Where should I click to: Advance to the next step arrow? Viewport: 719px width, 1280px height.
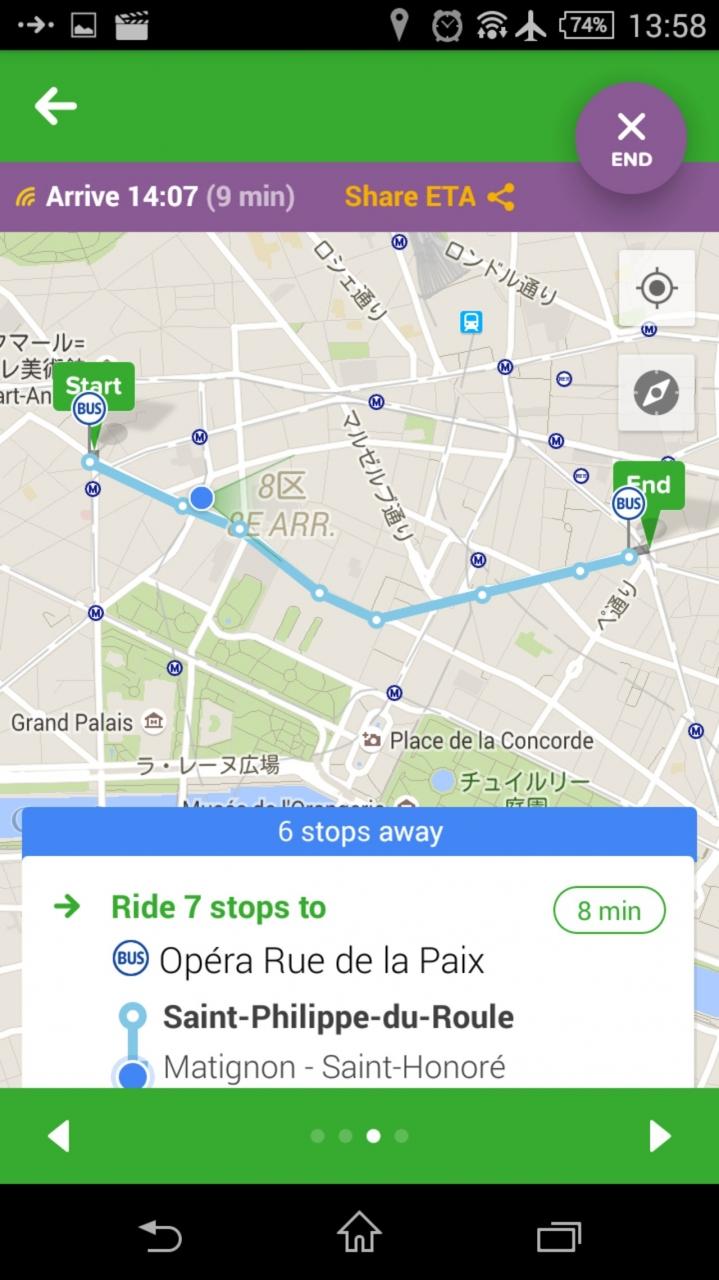(660, 1136)
